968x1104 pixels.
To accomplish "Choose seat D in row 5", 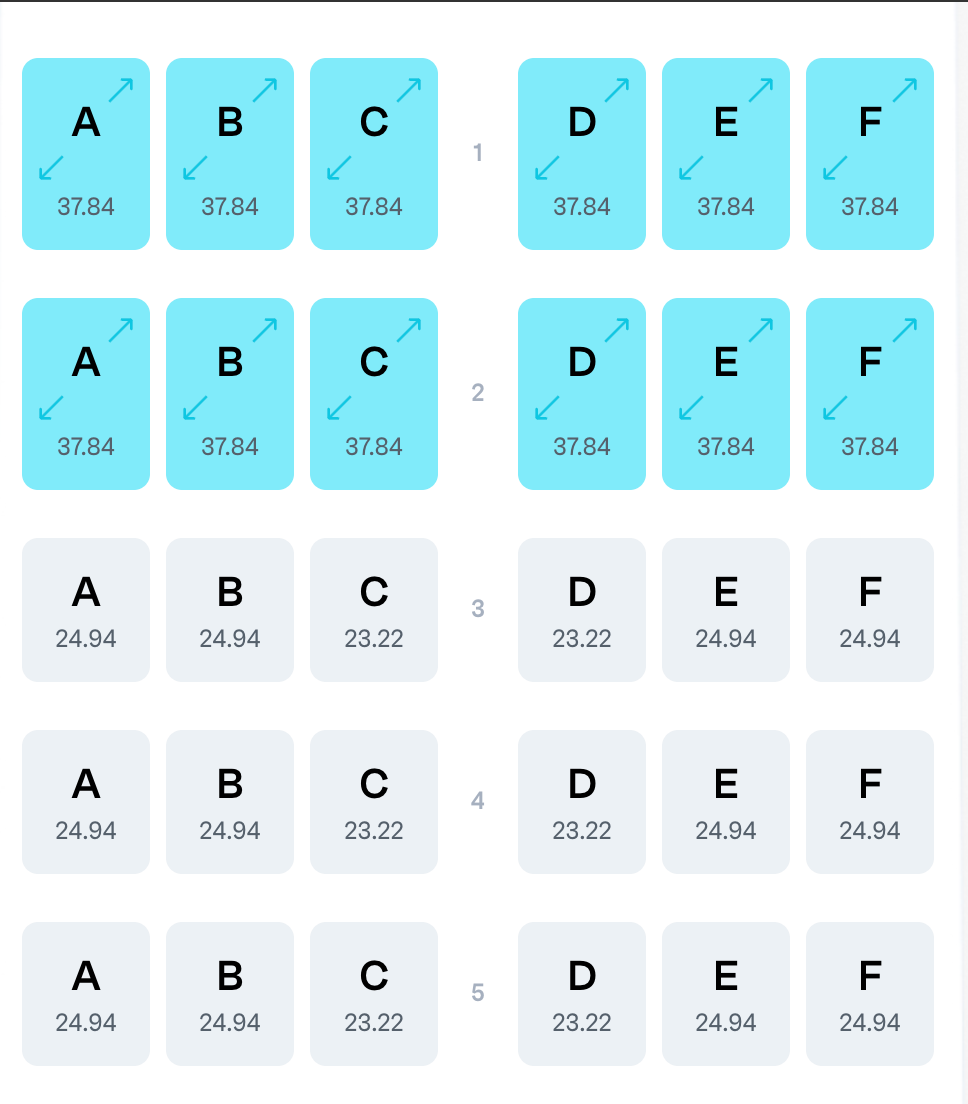I will coord(582,993).
